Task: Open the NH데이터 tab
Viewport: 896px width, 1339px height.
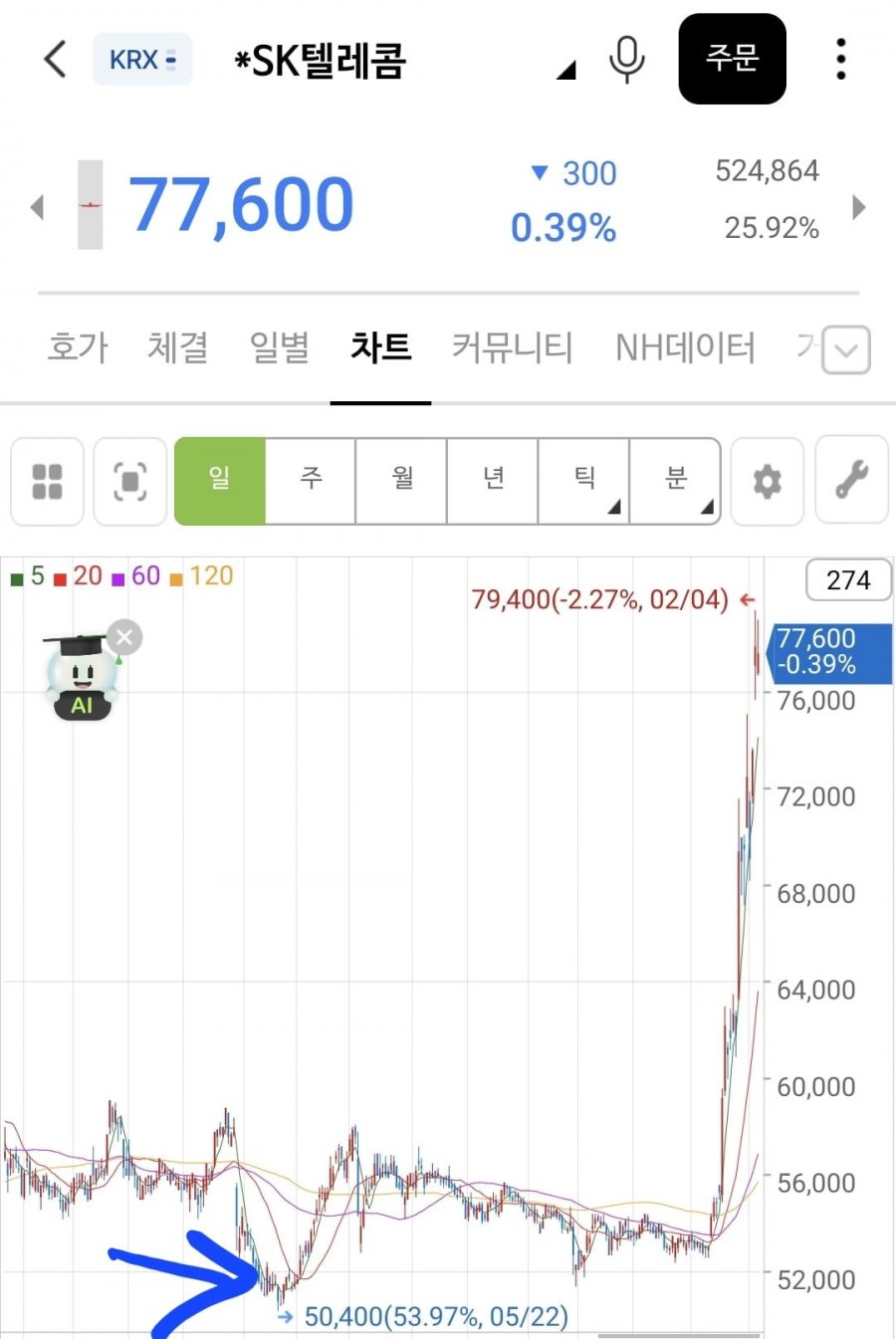Action: (685, 347)
